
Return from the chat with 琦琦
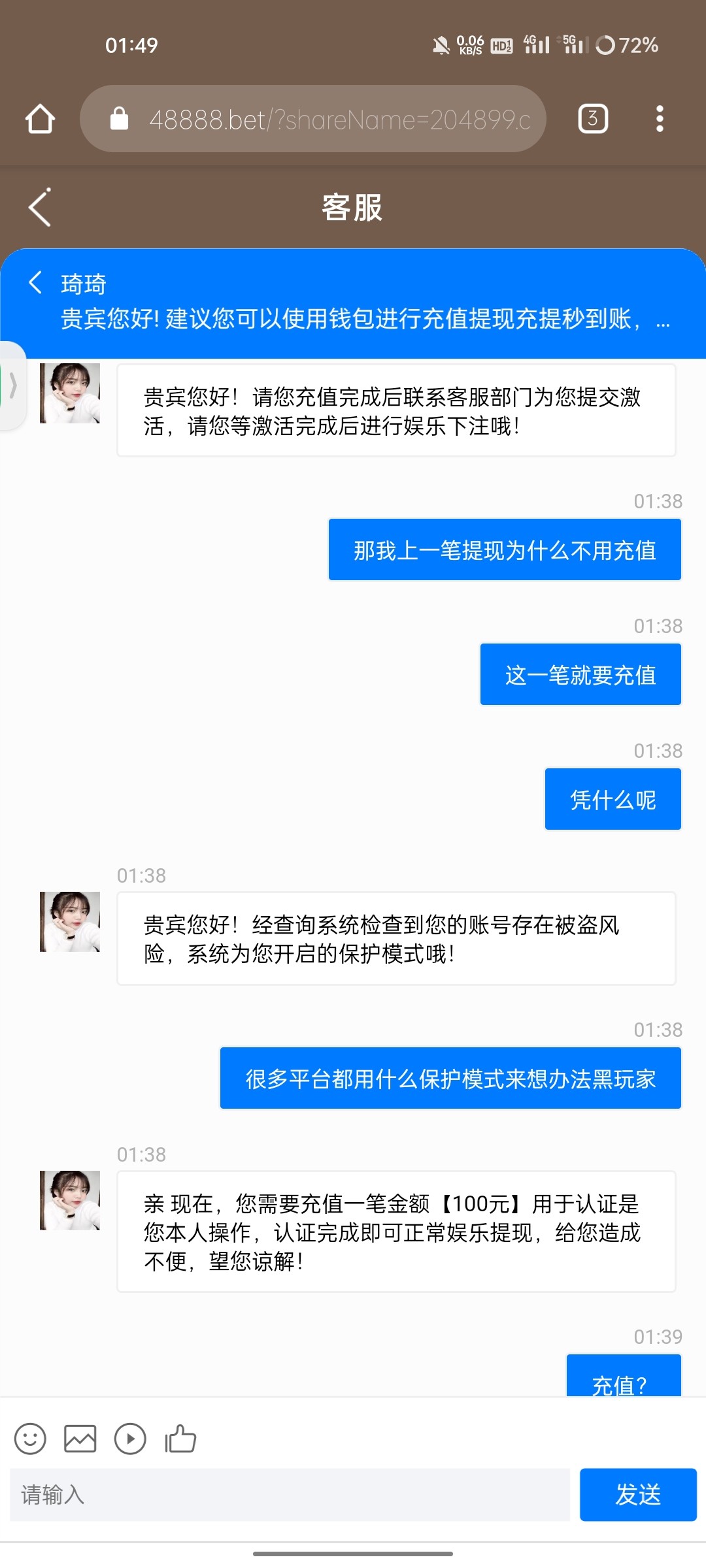(x=36, y=284)
